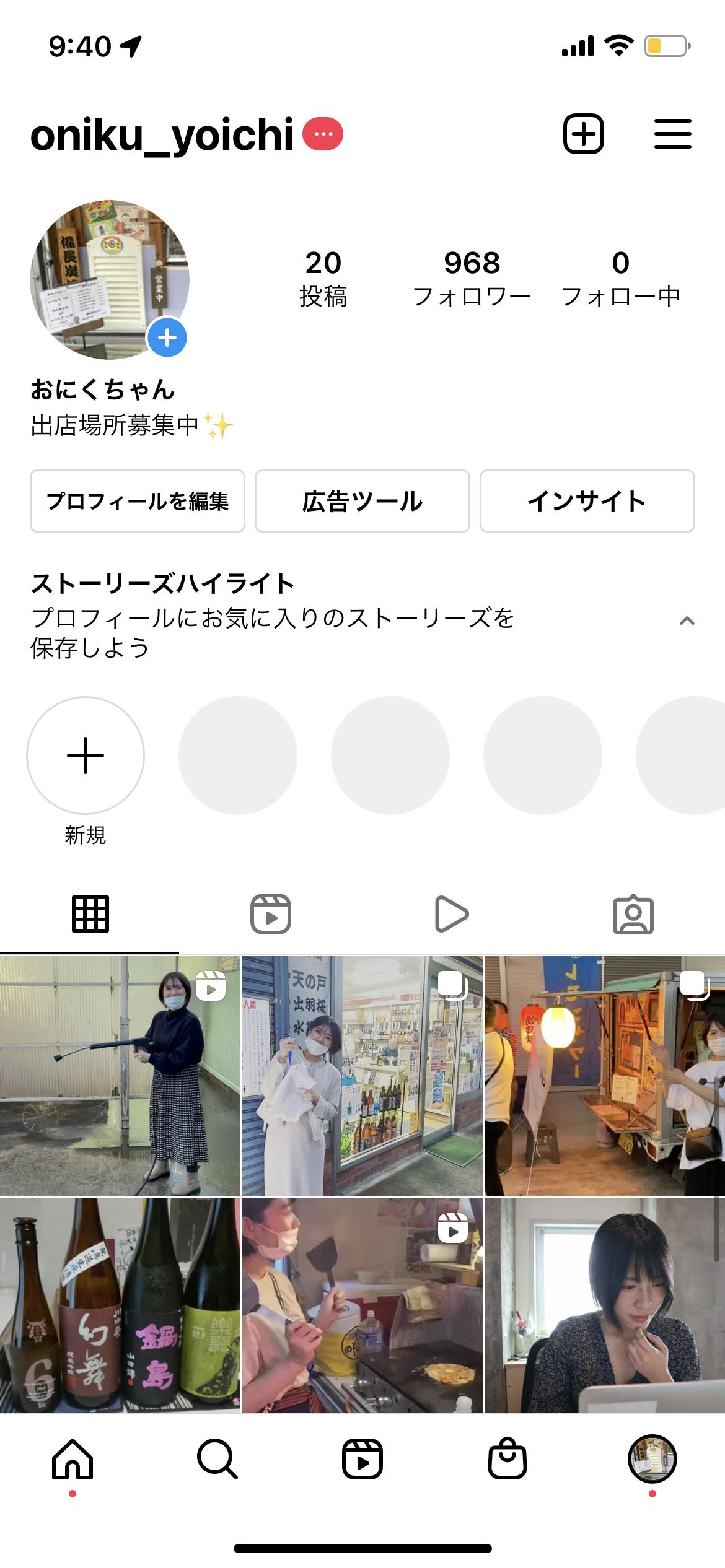This screenshot has height=1568, width=725.
Task: Add a story via profile photo plus badge
Action: point(167,338)
